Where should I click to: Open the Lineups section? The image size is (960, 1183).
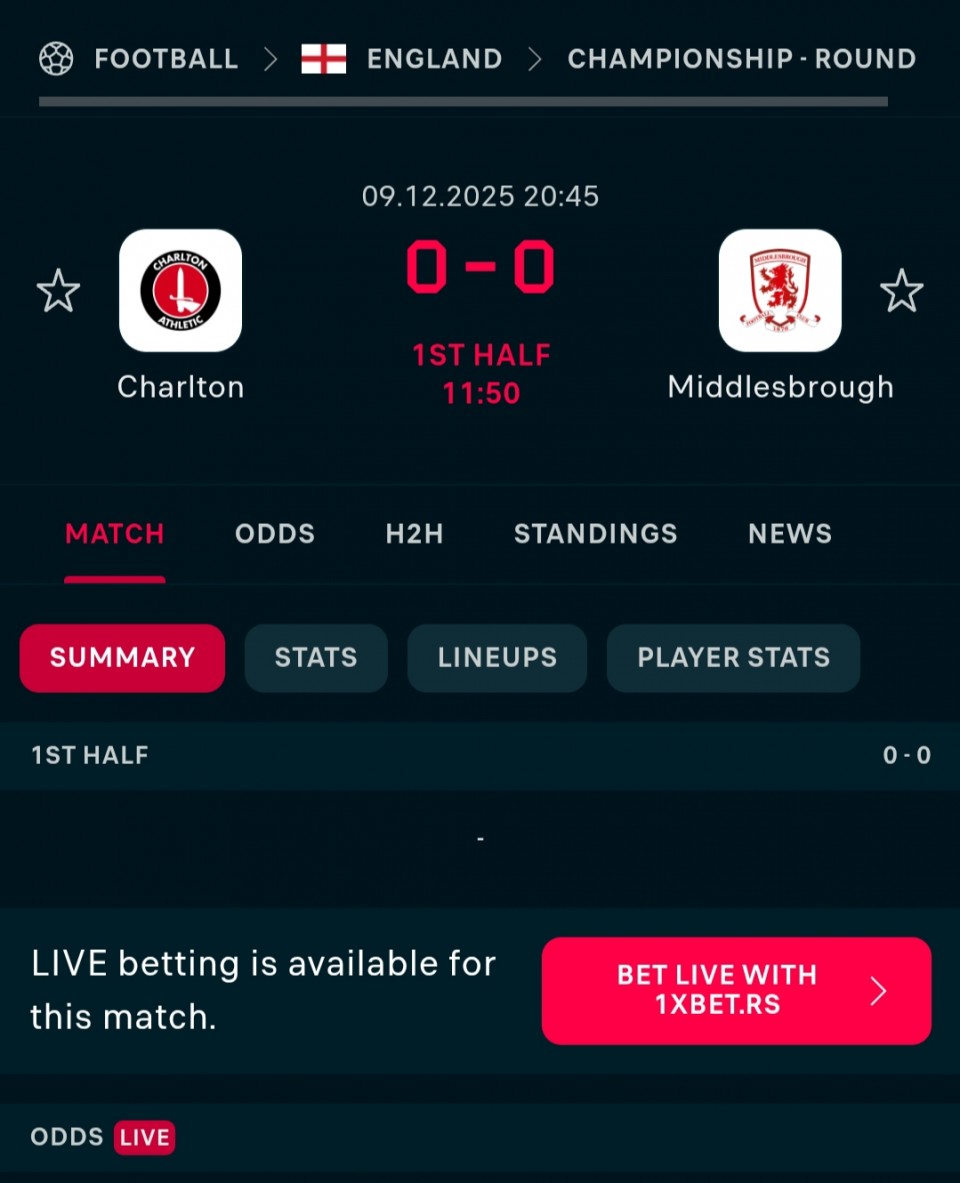[497, 658]
